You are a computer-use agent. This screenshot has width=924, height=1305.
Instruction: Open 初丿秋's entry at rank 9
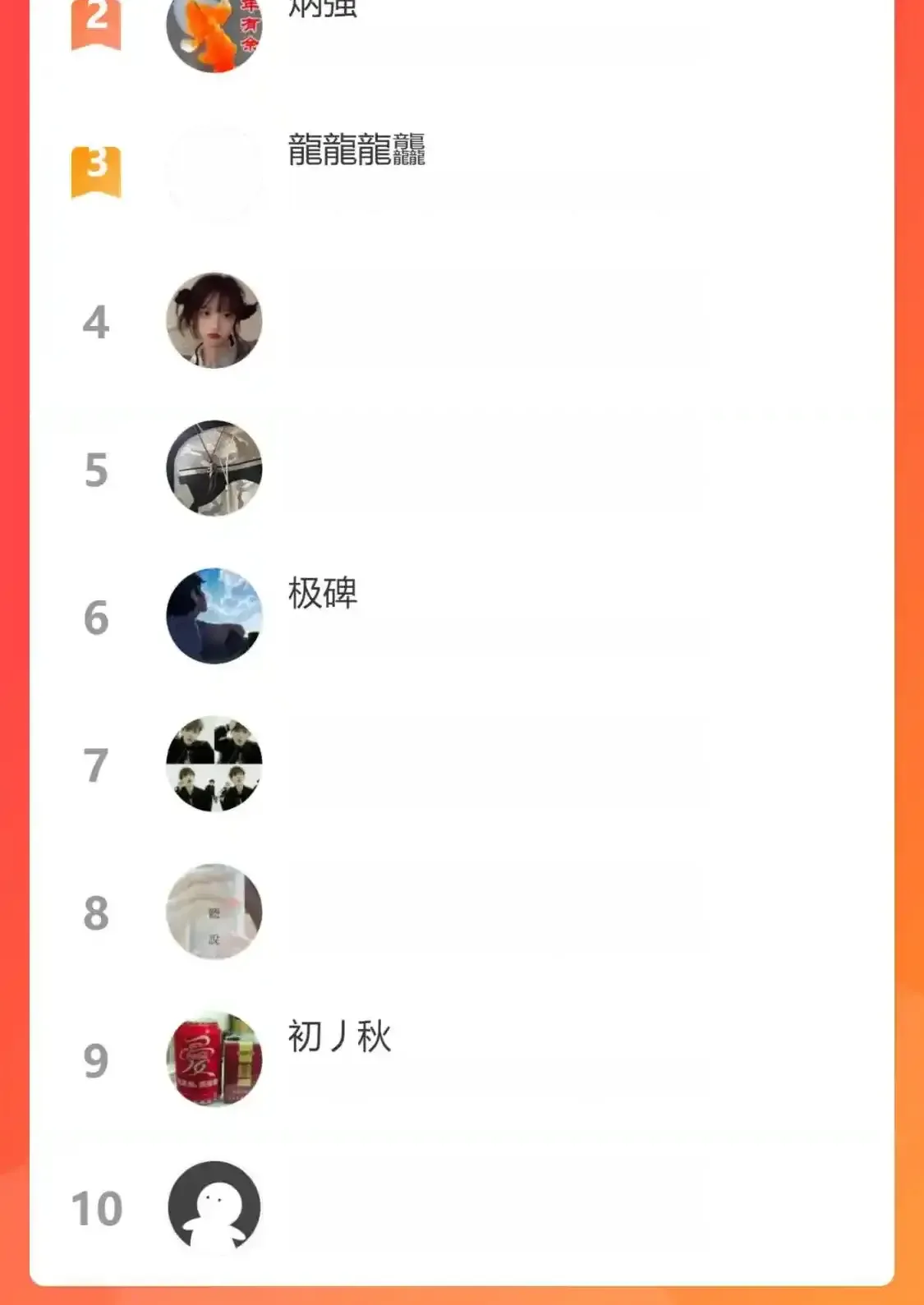[x=338, y=1036]
